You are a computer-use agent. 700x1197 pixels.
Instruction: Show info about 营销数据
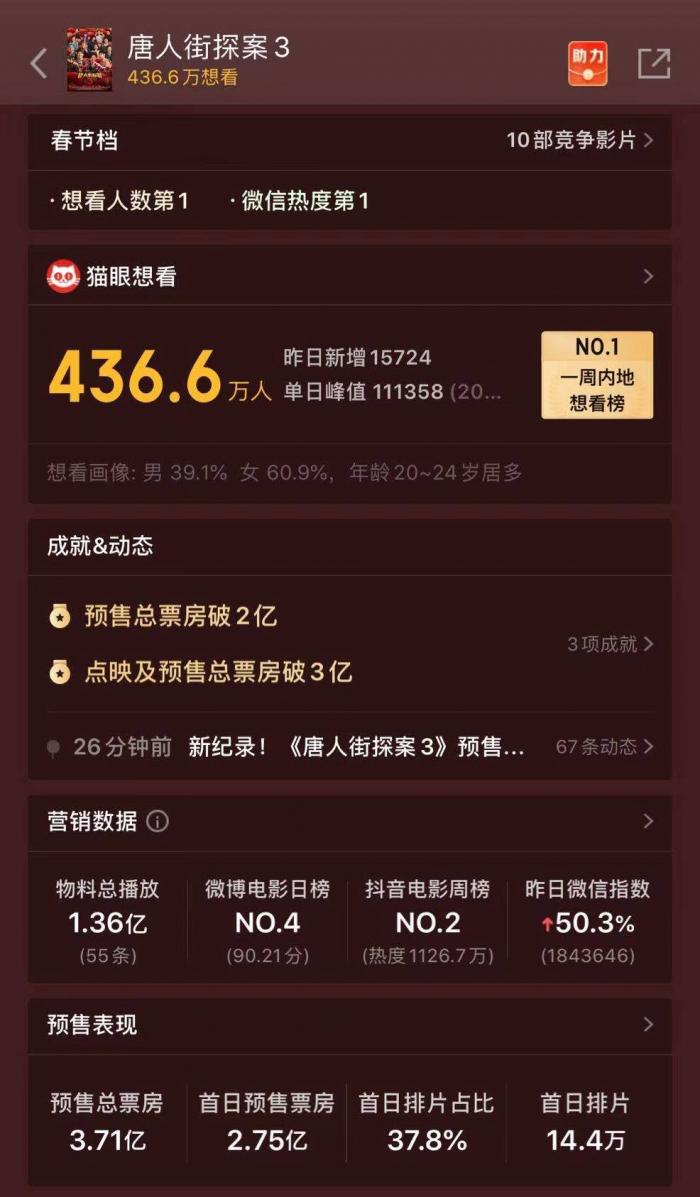pyautogui.click(x=158, y=821)
